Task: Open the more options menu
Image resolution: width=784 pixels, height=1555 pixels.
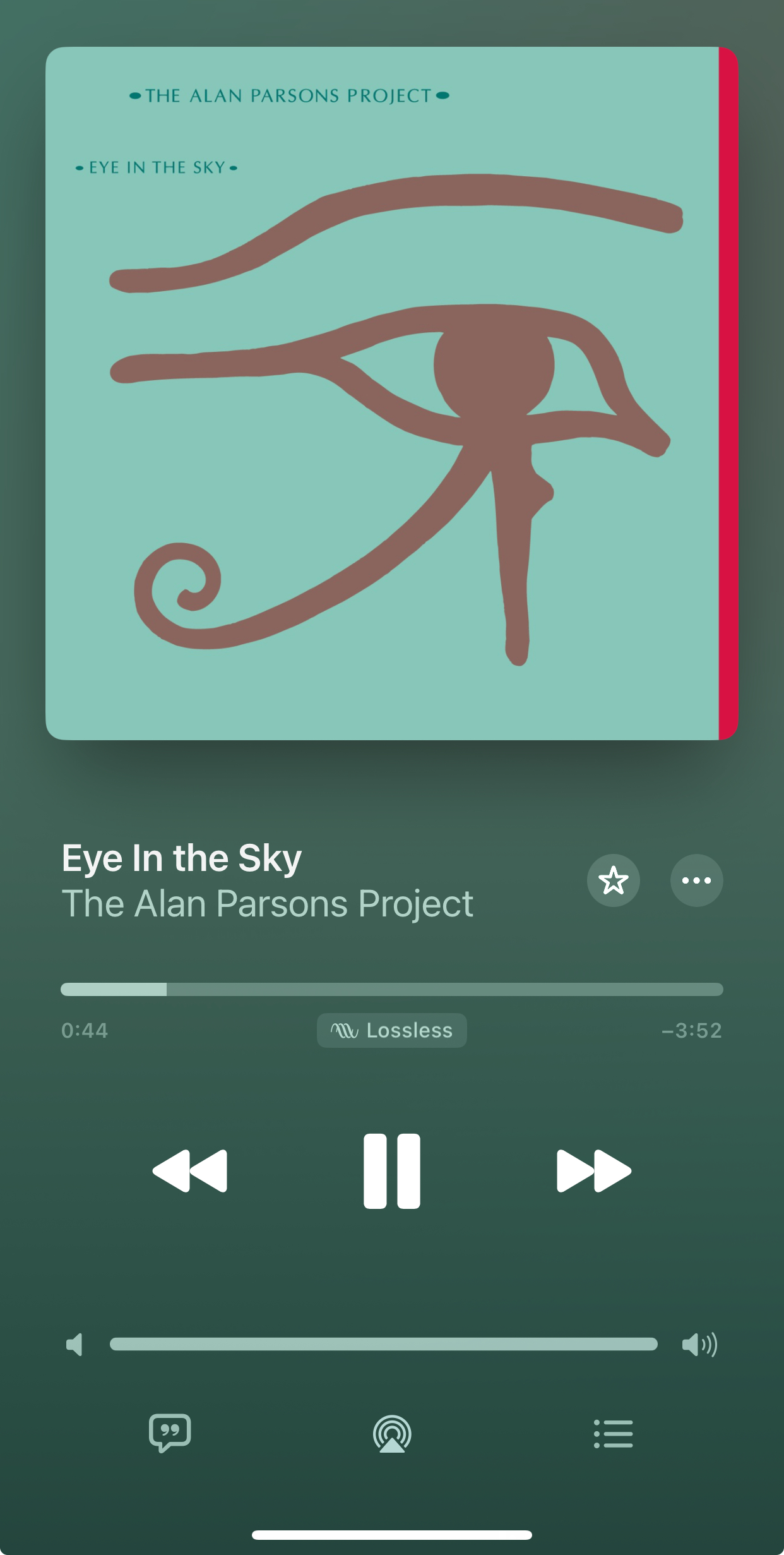Action: pyautogui.click(x=696, y=880)
